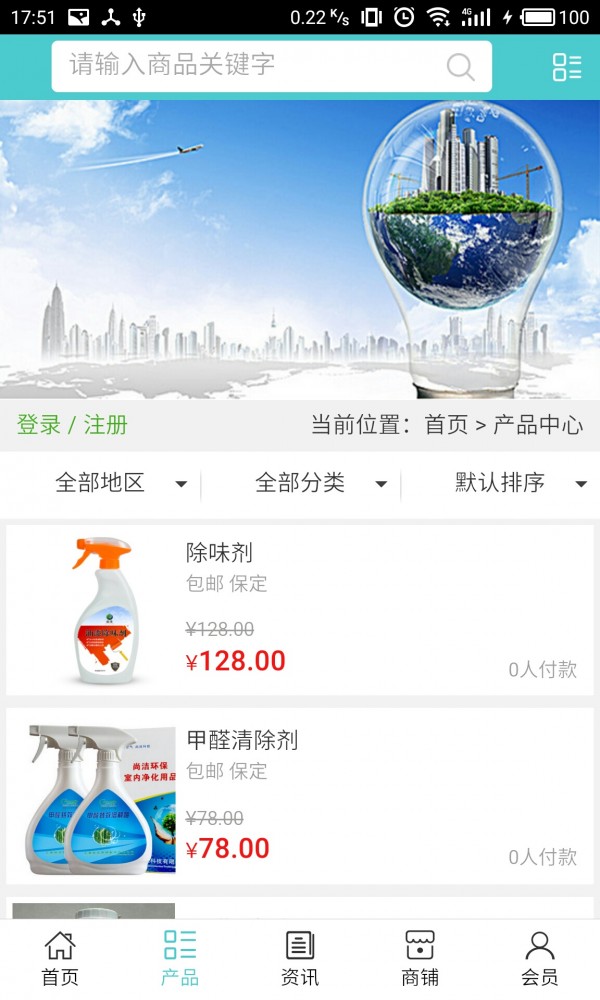The height and width of the screenshot is (1000, 600).
Task: Tap the magnifier search icon
Action: (x=460, y=67)
